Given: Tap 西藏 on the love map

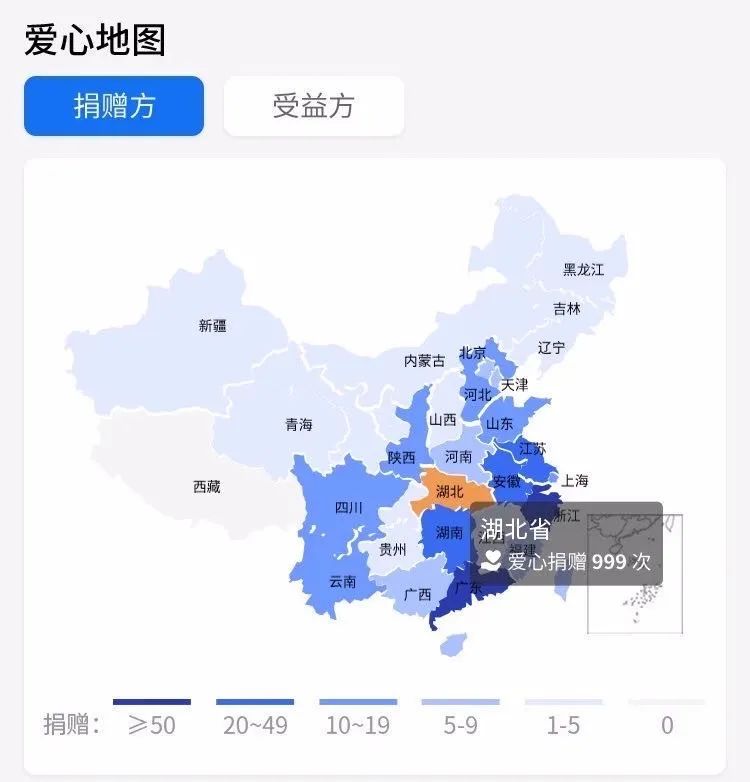Looking at the screenshot, I should pos(206,487).
